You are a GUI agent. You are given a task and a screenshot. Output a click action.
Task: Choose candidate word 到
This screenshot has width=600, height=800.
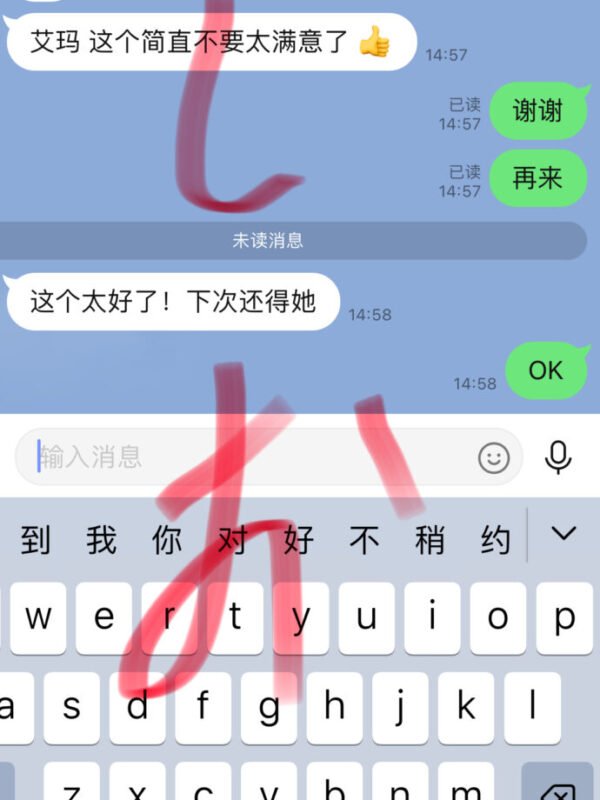pos(36,541)
